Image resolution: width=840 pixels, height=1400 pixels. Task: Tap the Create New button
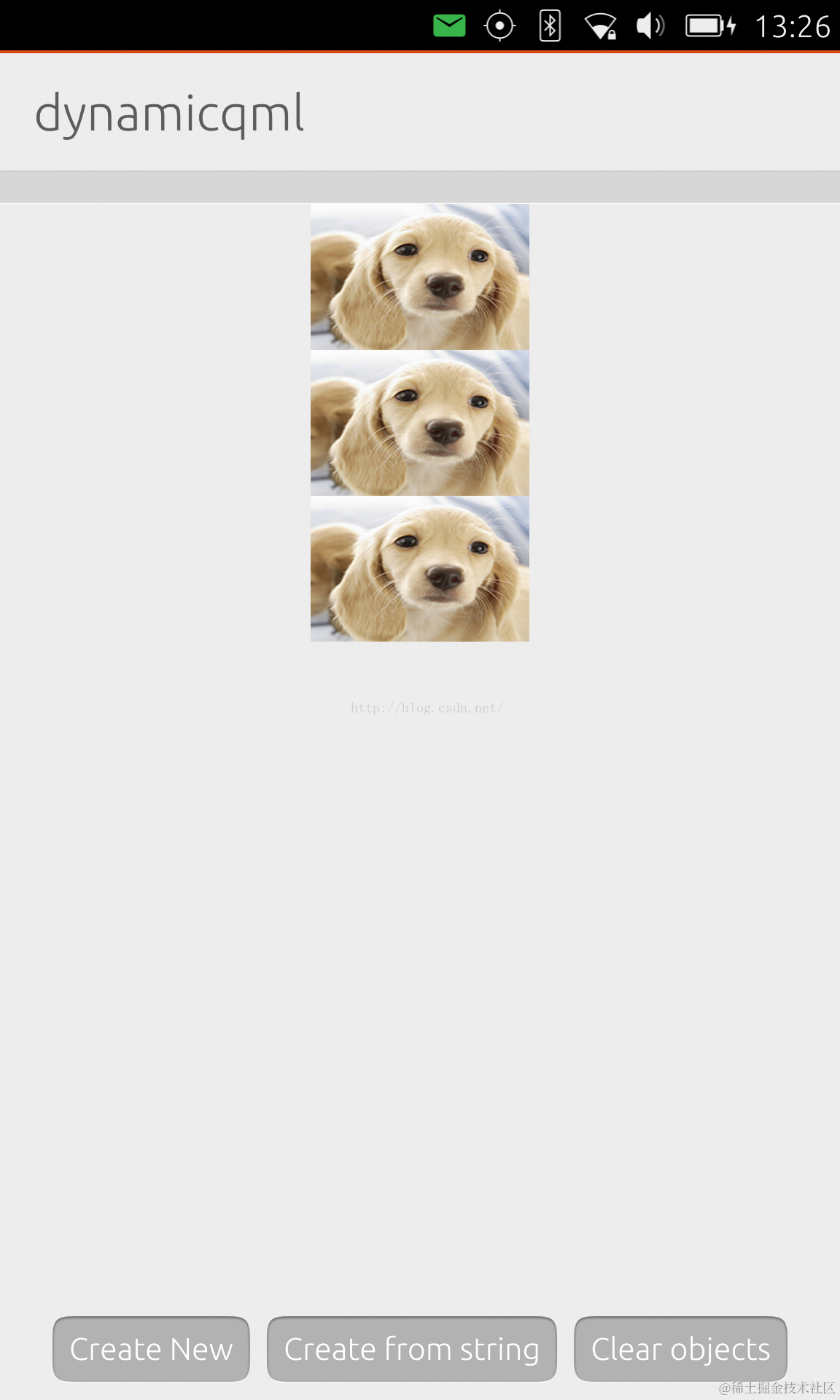151,1349
